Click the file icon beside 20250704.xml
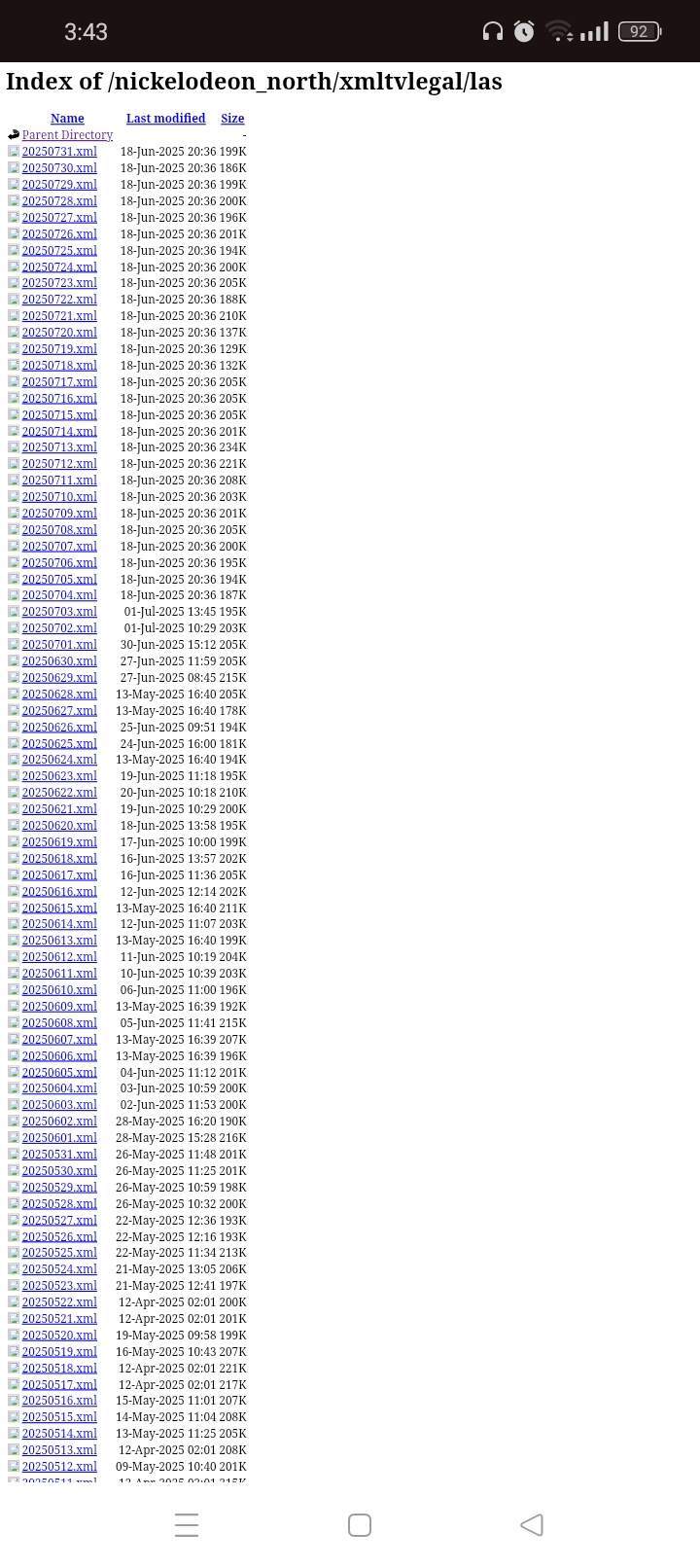The width and height of the screenshot is (700, 1568). 13,594
